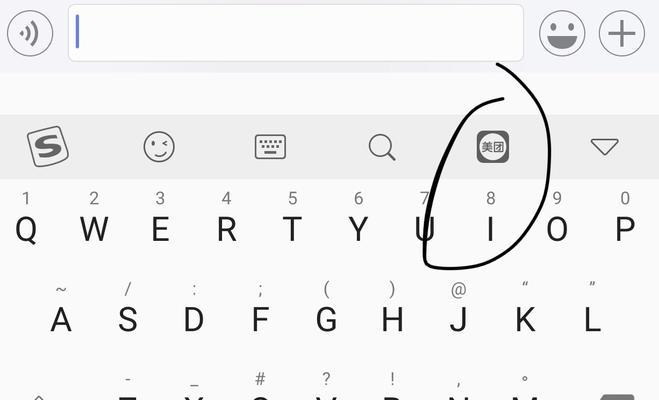The width and height of the screenshot is (659, 400).
Task: Type the letter Q key
Action: point(26,229)
